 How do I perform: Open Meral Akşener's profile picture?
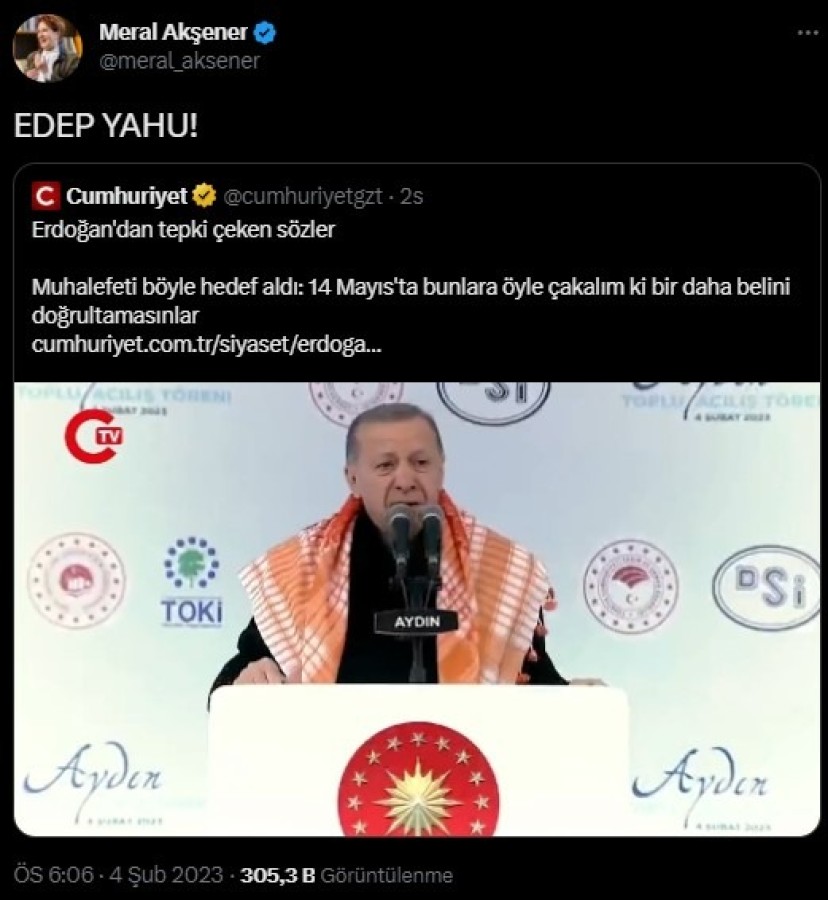[x=46, y=47]
